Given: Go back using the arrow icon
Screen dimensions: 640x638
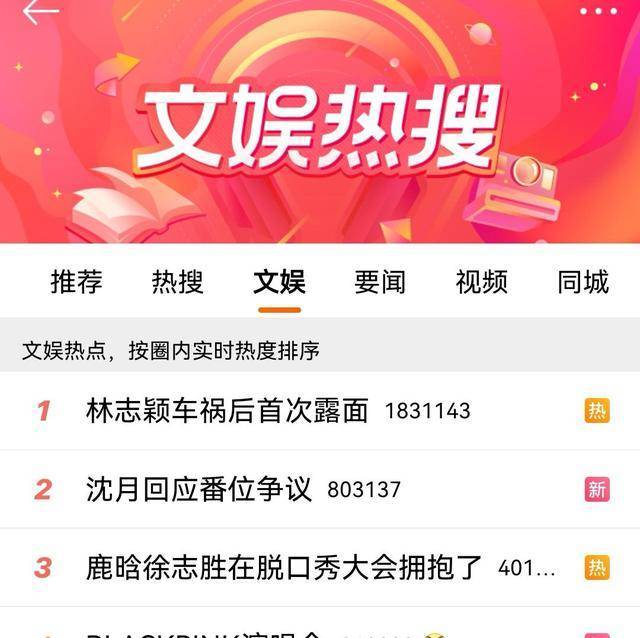Looking at the screenshot, I should [x=40, y=11].
